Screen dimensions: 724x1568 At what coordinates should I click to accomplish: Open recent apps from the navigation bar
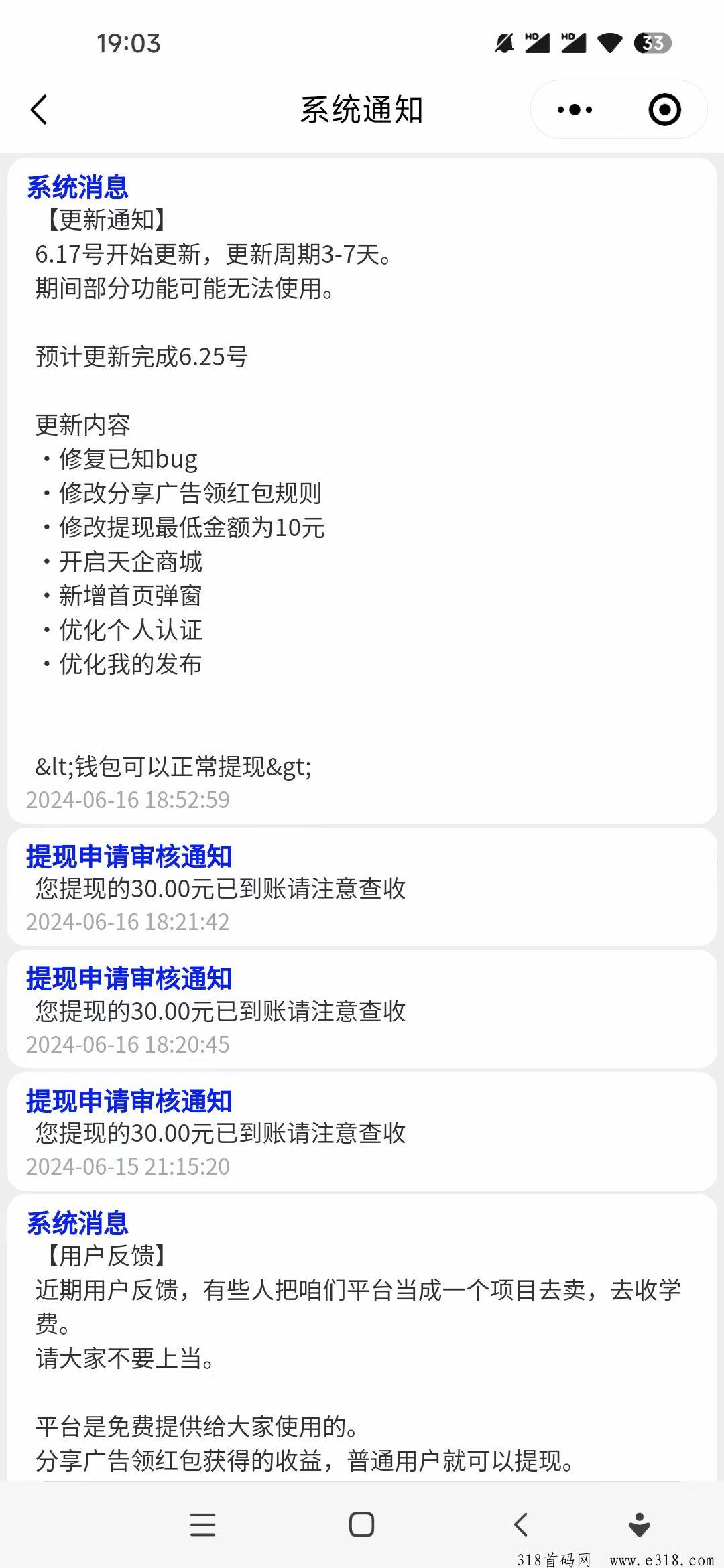[202, 1524]
